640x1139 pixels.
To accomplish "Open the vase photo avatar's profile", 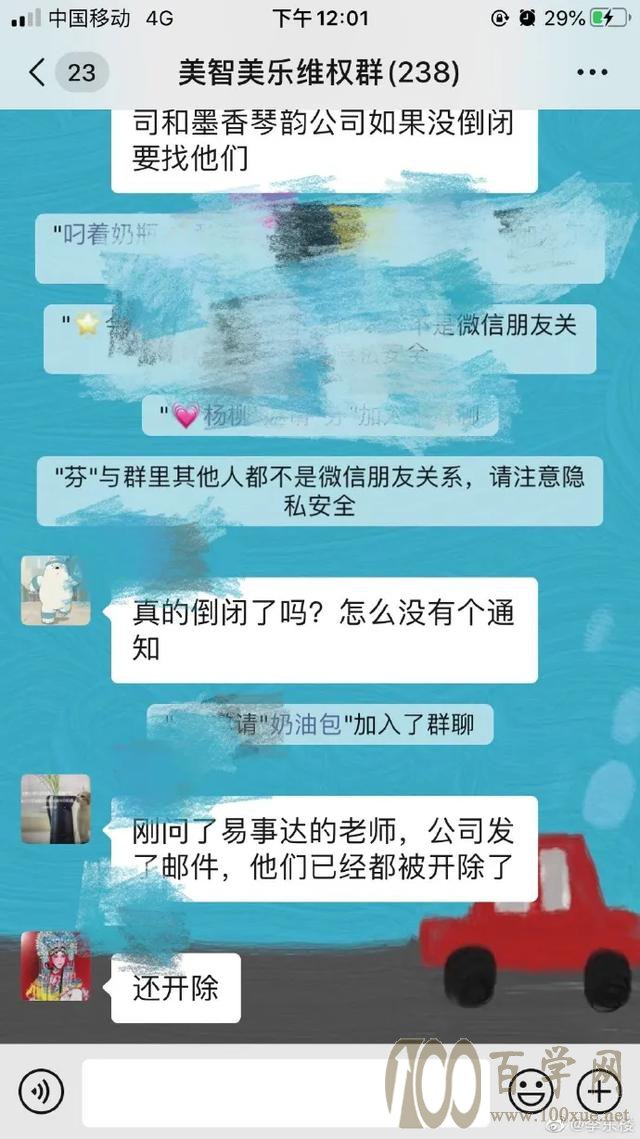I will click(x=56, y=808).
